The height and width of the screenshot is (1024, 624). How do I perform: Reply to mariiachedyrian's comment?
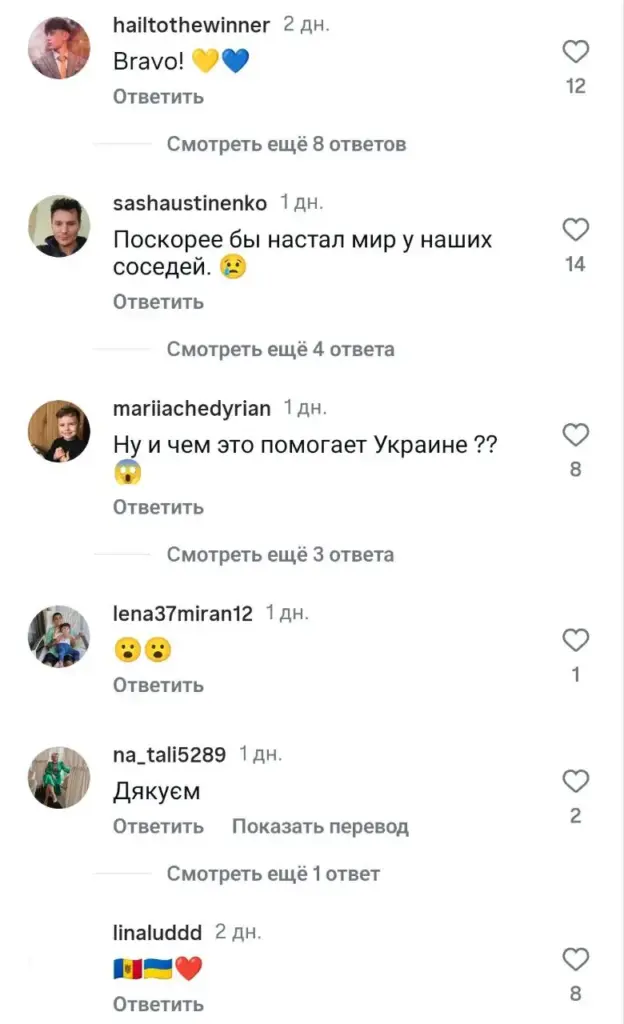[x=159, y=507]
